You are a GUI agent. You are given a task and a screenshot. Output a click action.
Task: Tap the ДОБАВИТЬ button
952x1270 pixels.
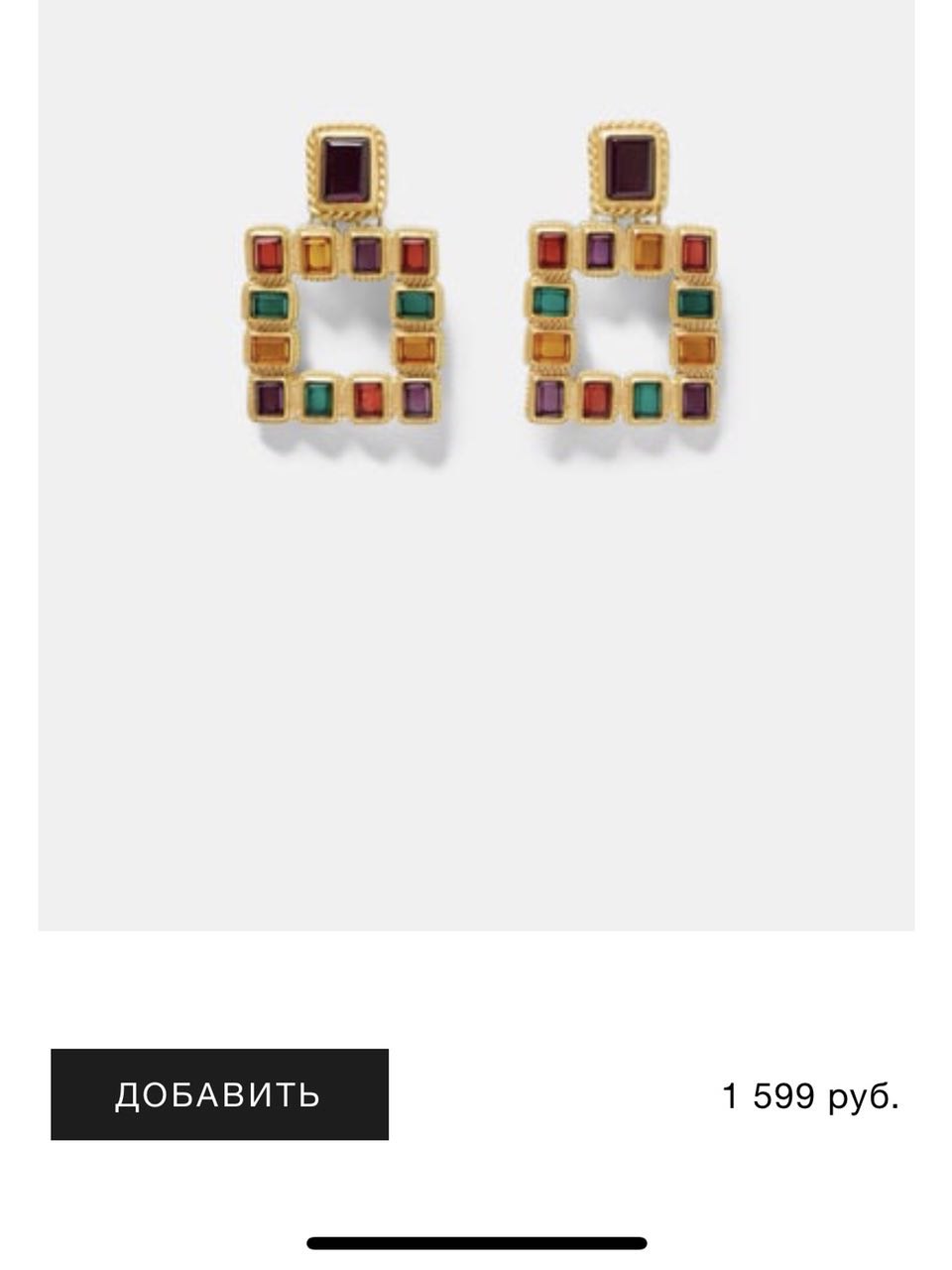point(219,1094)
